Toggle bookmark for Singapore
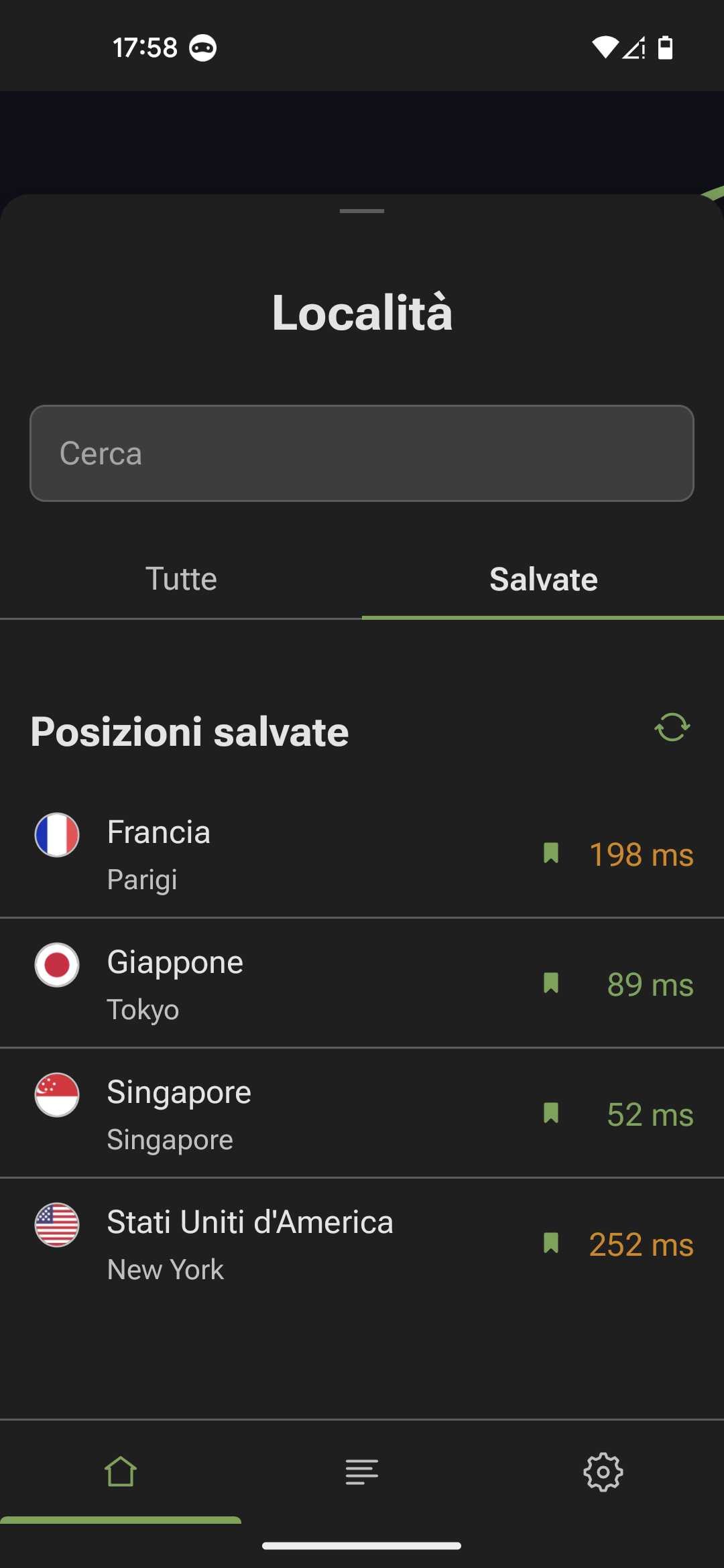This screenshot has height=1568, width=724. coord(551,1114)
